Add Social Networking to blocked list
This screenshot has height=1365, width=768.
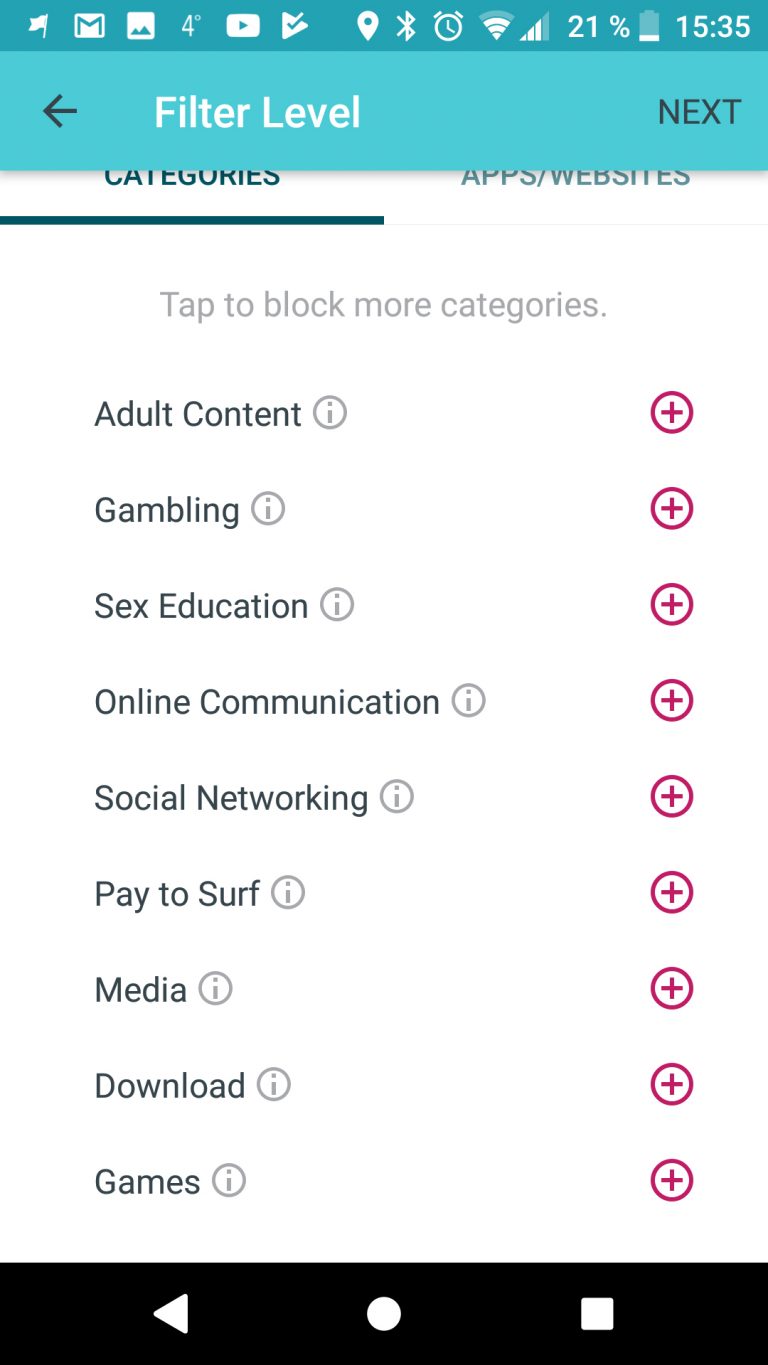(x=672, y=796)
